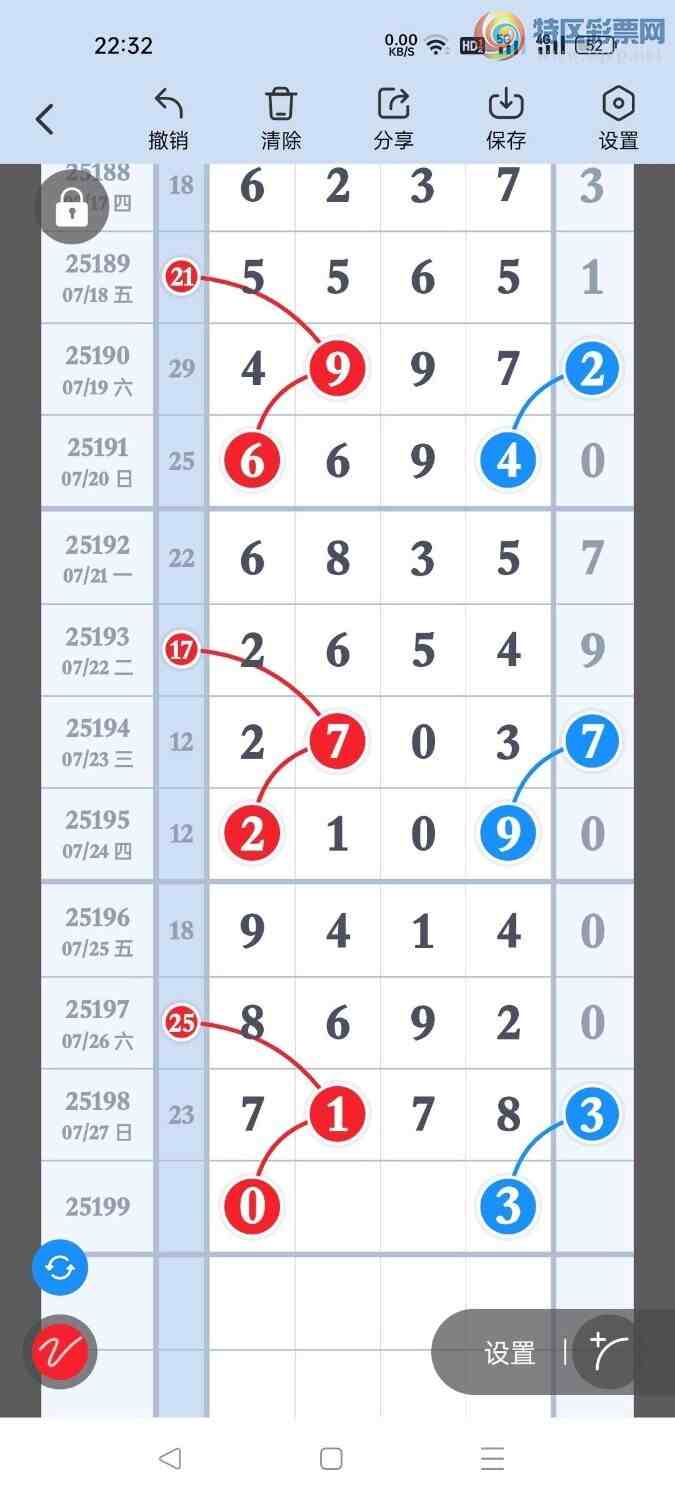Open 设置 in the top toolbar
Screen dimensions: 675x1500
(618, 119)
